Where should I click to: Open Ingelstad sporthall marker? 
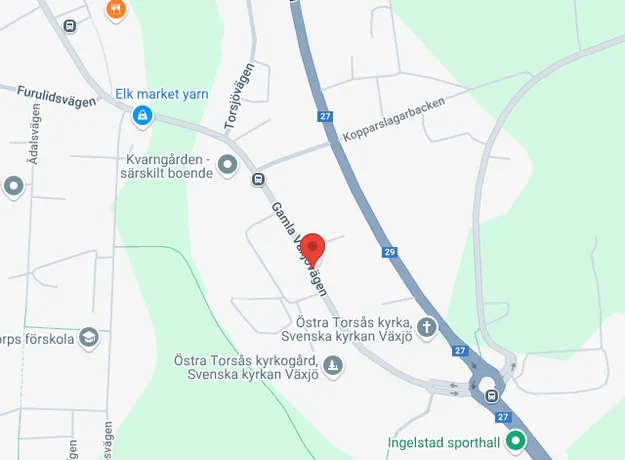[515, 440]
